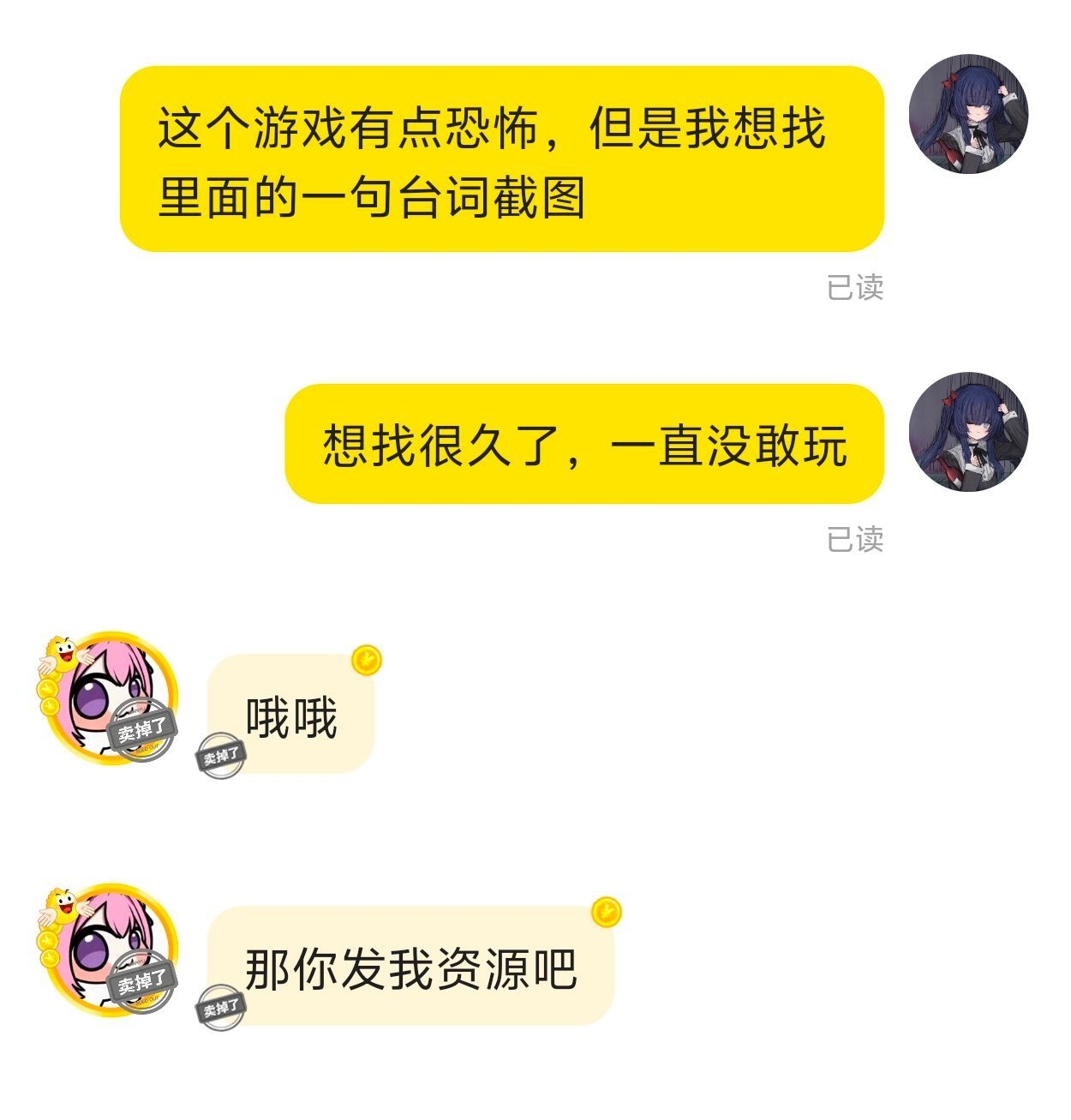The image size is (1071, 1120).
Task: Tap avatar next to '想找很久了' message
Action: (968, 432)
